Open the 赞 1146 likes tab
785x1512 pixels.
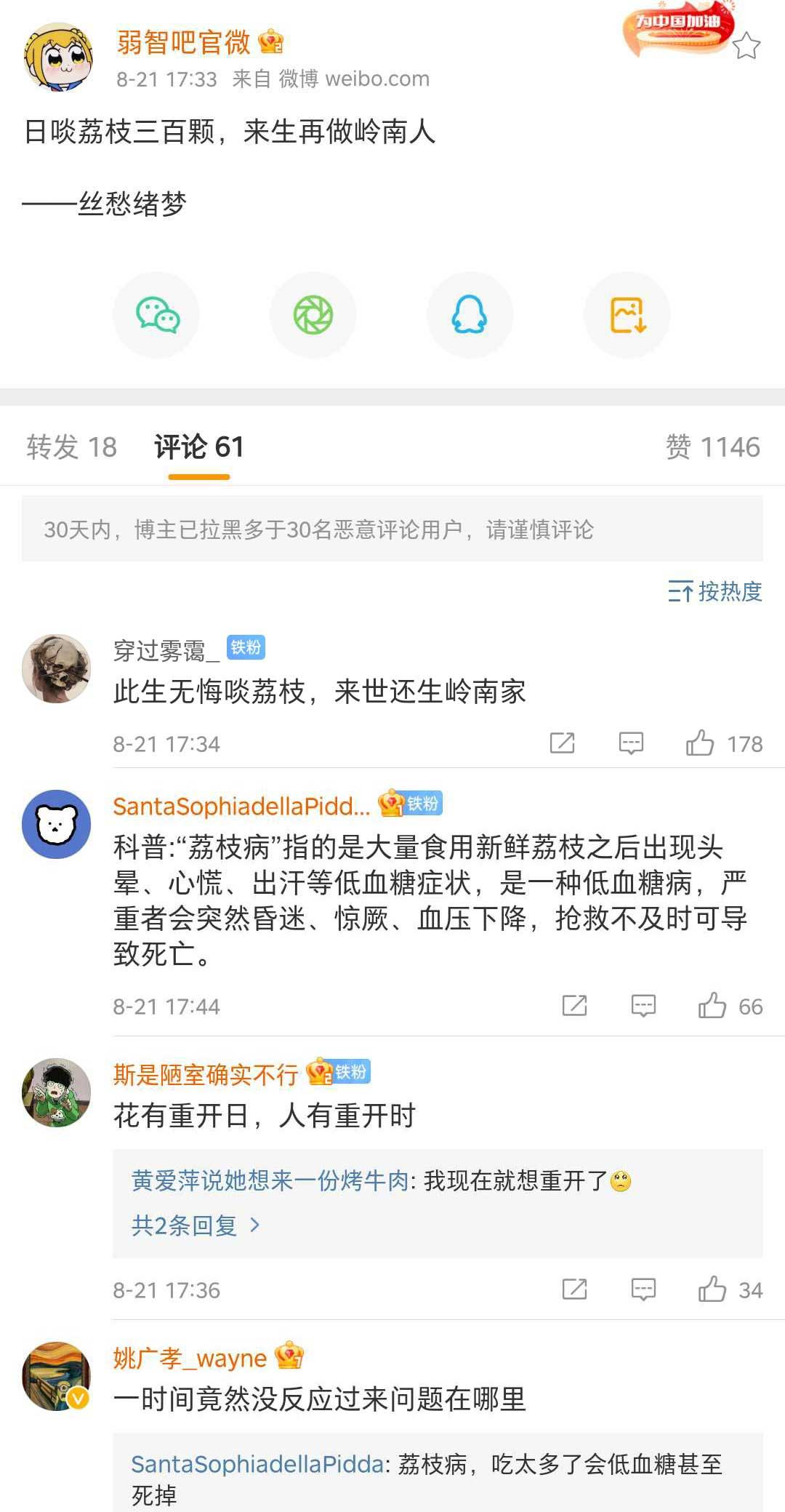[x=712, y=447]
